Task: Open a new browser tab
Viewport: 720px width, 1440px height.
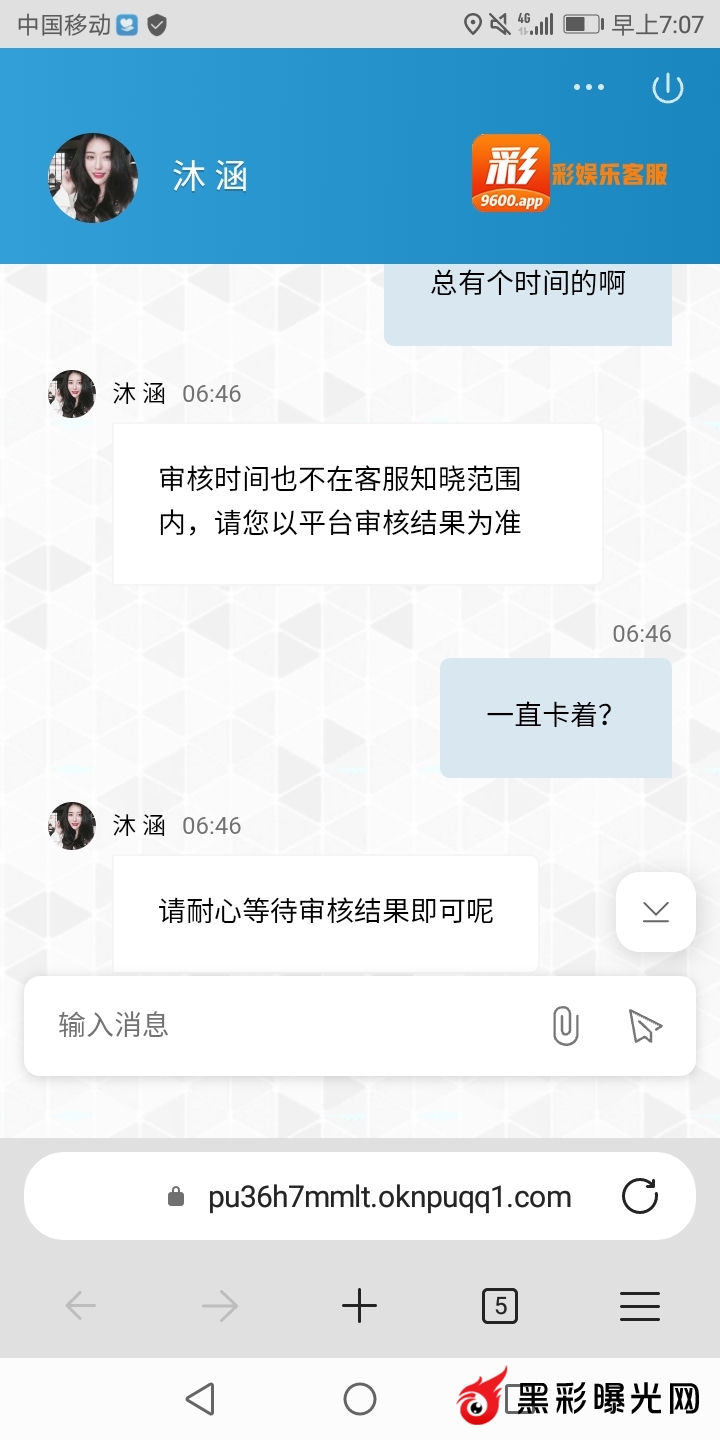Action: pos(359,1306)
